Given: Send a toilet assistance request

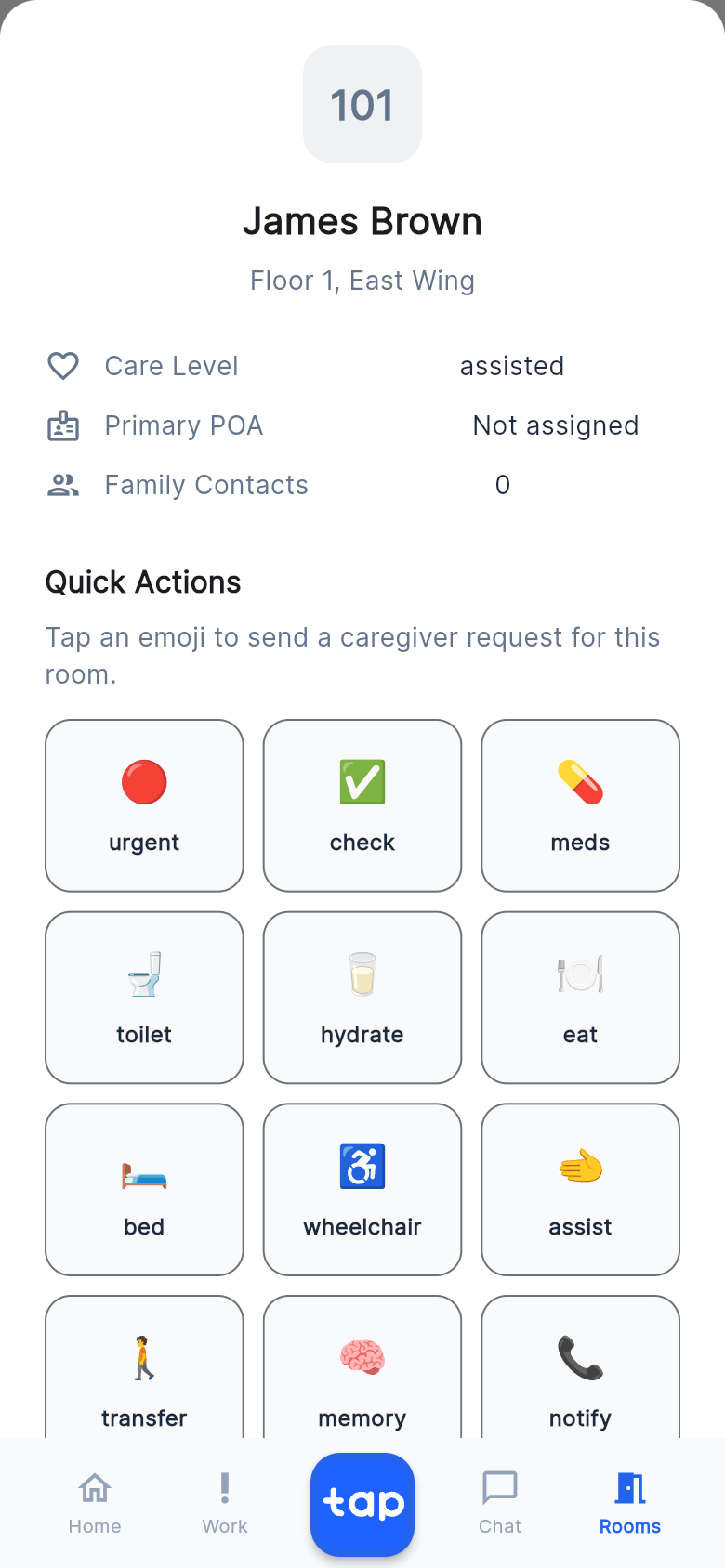Looking at the screenshot, I should click(144, 998).
